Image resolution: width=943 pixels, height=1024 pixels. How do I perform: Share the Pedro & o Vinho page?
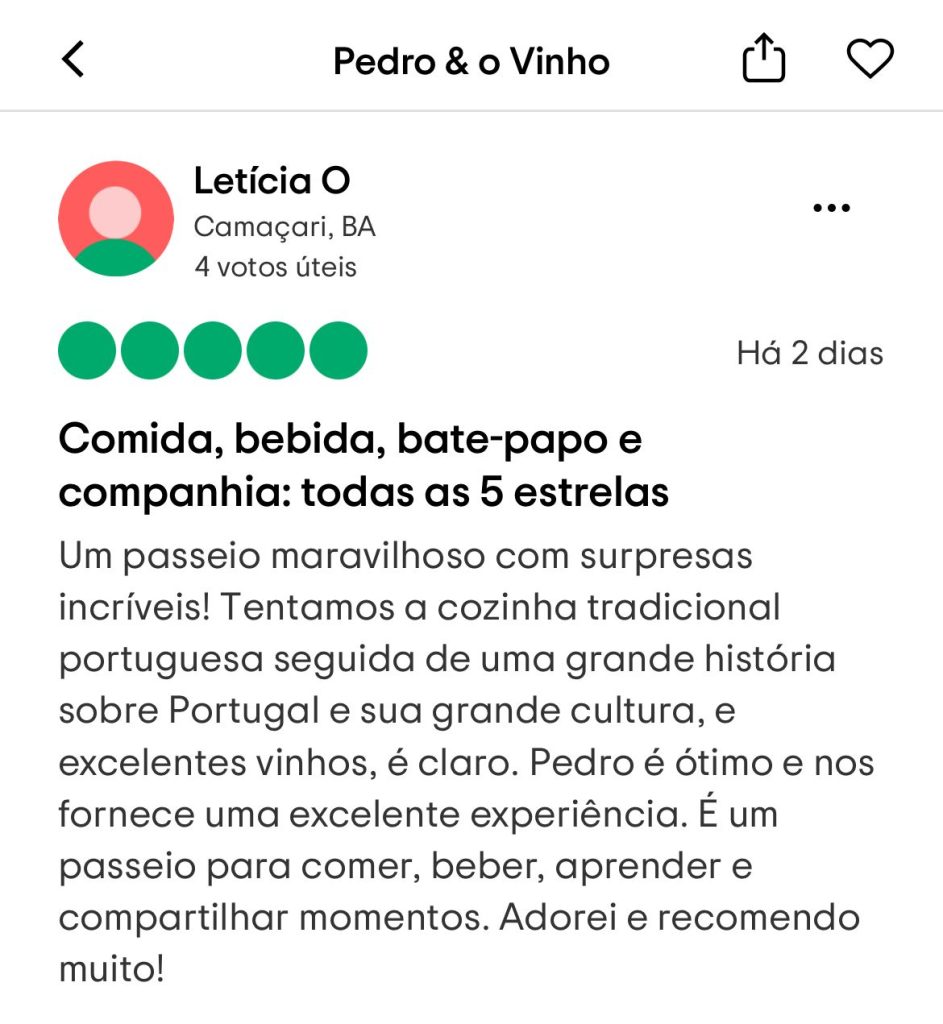tap(764, 60)
